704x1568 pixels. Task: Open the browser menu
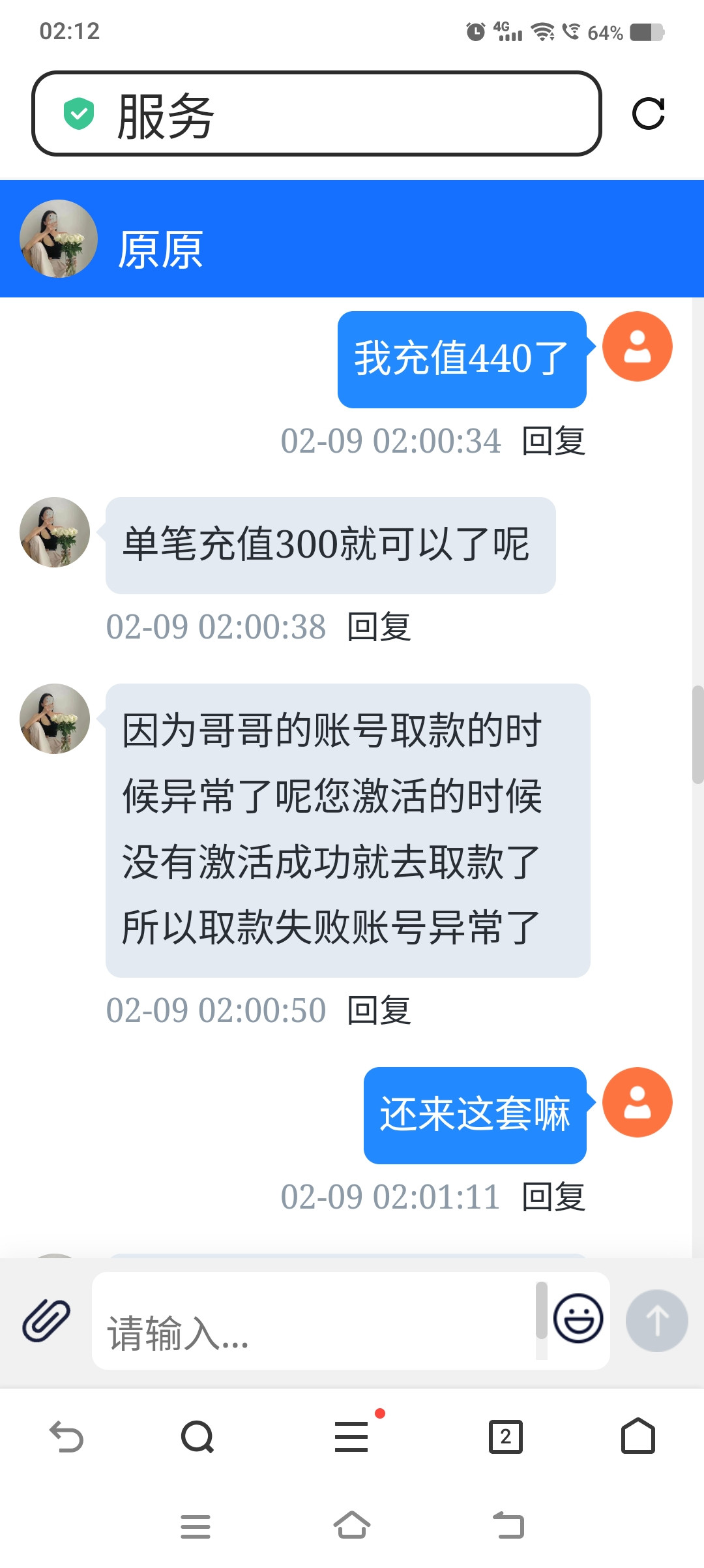click(x=352, y=1437)
